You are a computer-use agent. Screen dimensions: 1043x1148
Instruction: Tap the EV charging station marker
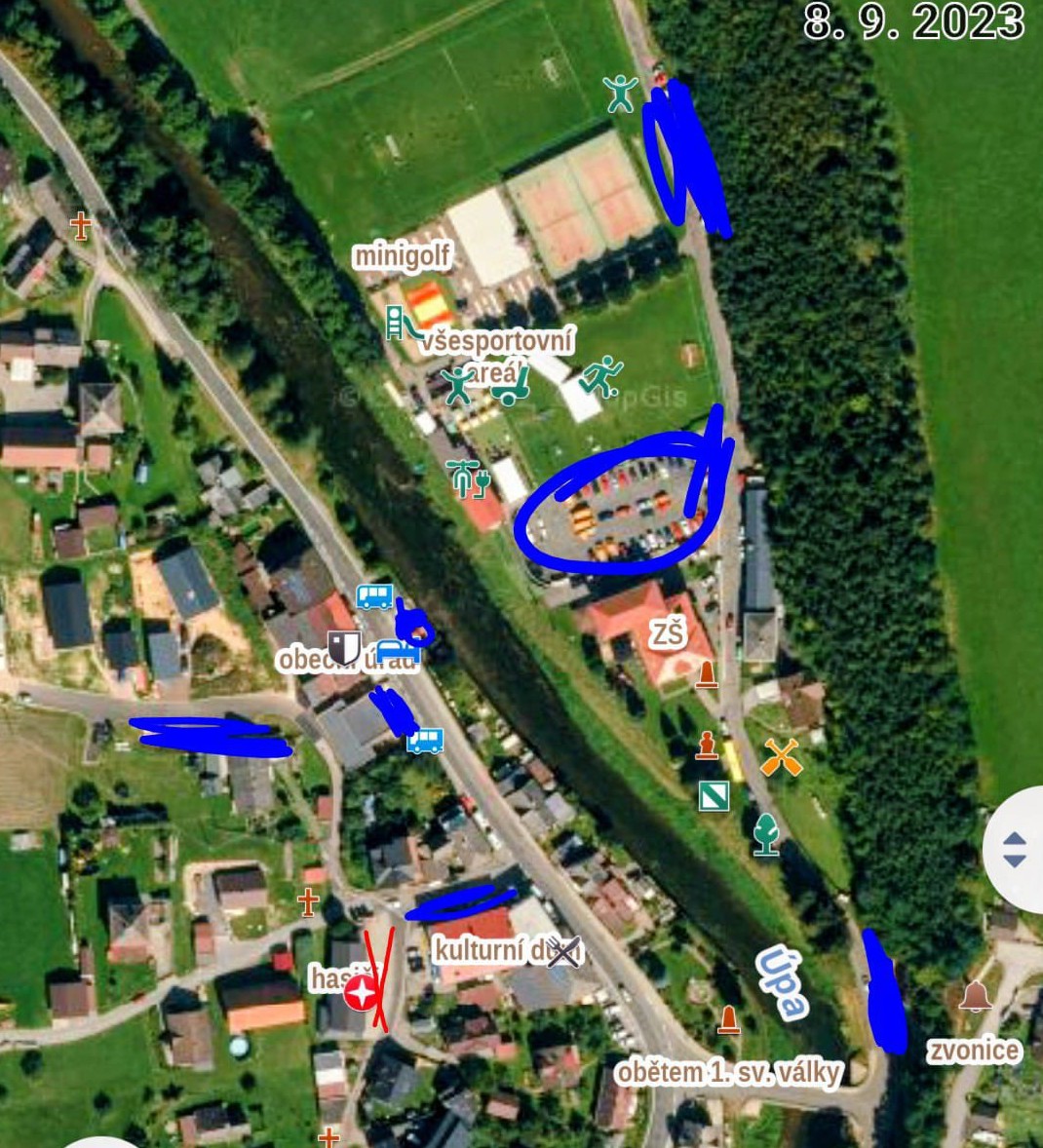click(x=467, y=478)
